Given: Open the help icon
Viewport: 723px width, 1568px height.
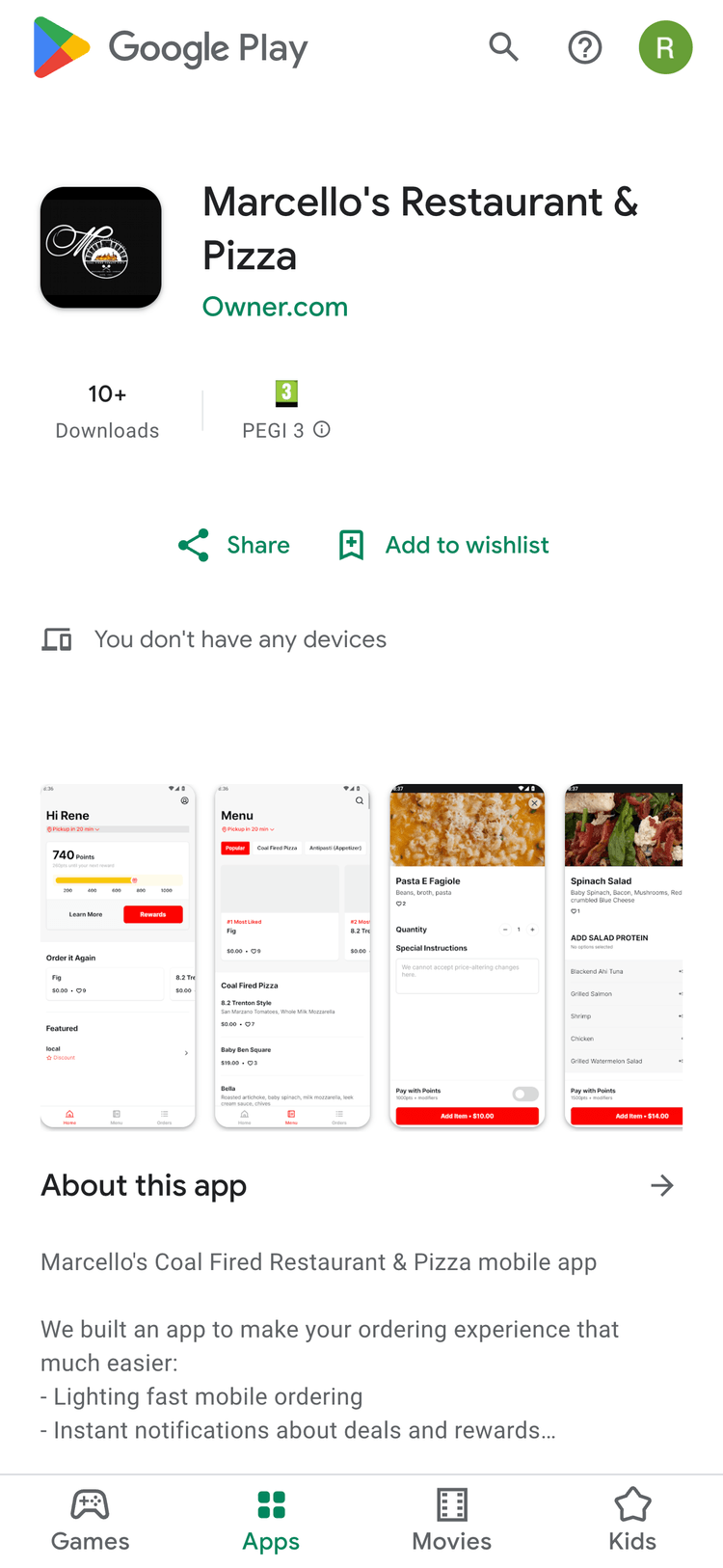Looking at the screenshot, I should [x=584, y=47].
